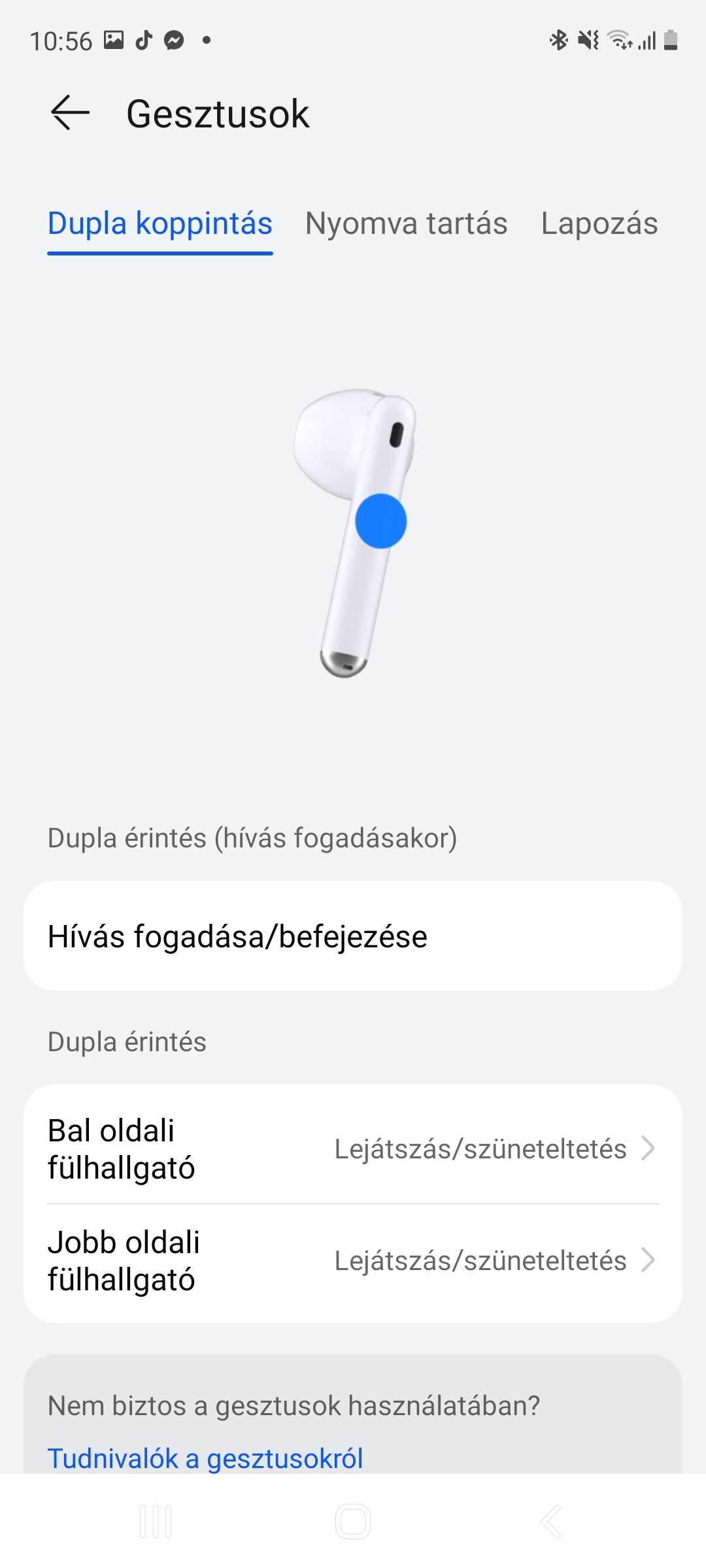Open Bal oldali fülhallgató setting

[x=353, y=1148]
